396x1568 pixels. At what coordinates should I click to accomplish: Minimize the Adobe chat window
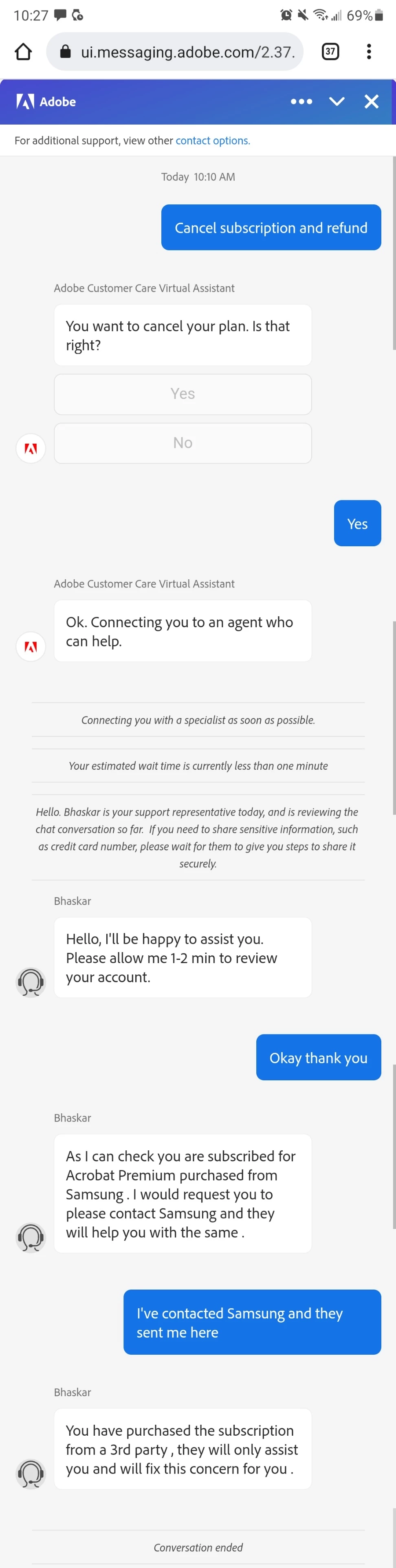pos(337,102)
